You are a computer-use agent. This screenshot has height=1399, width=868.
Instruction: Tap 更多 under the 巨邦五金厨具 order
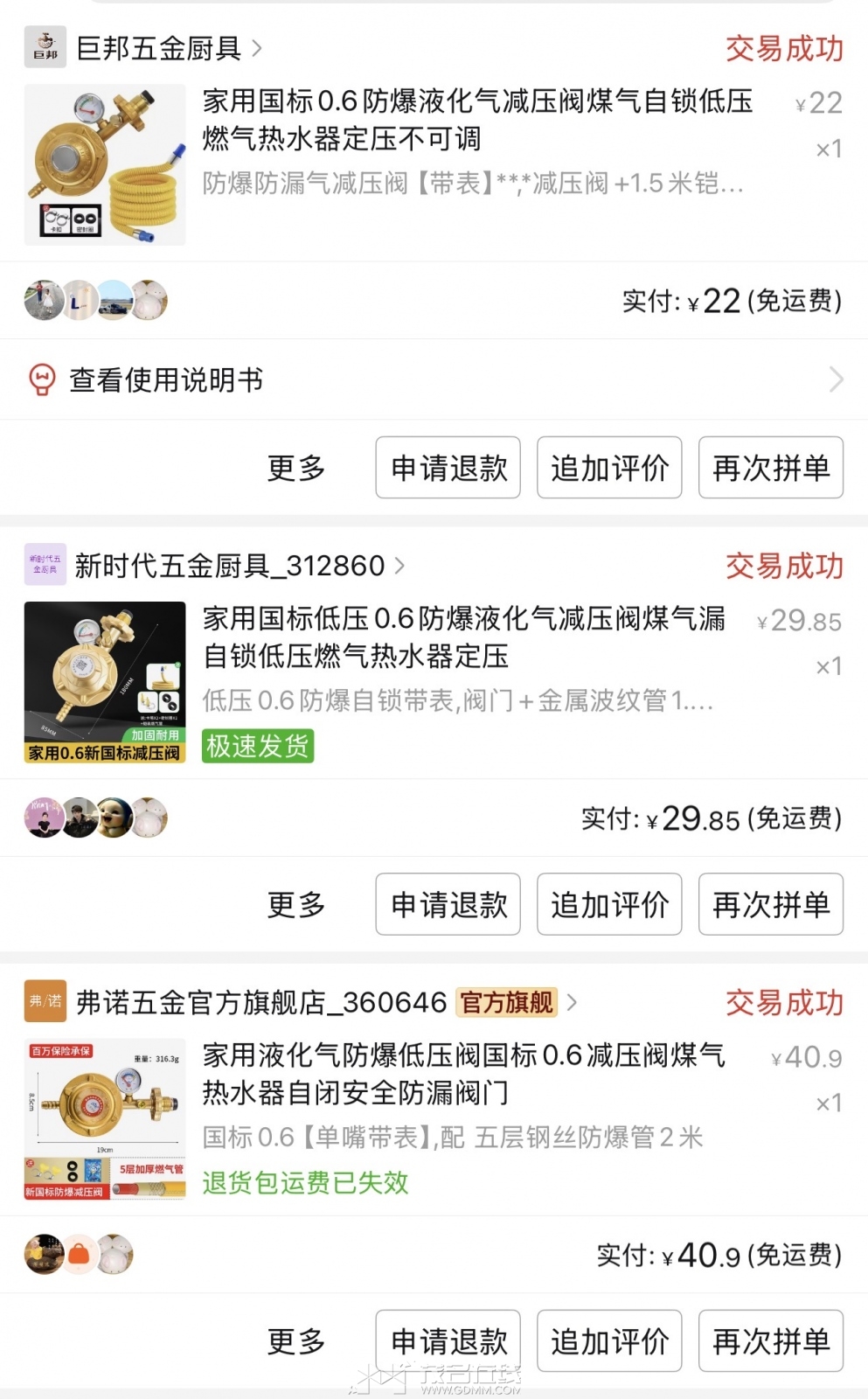click(296, 468)
